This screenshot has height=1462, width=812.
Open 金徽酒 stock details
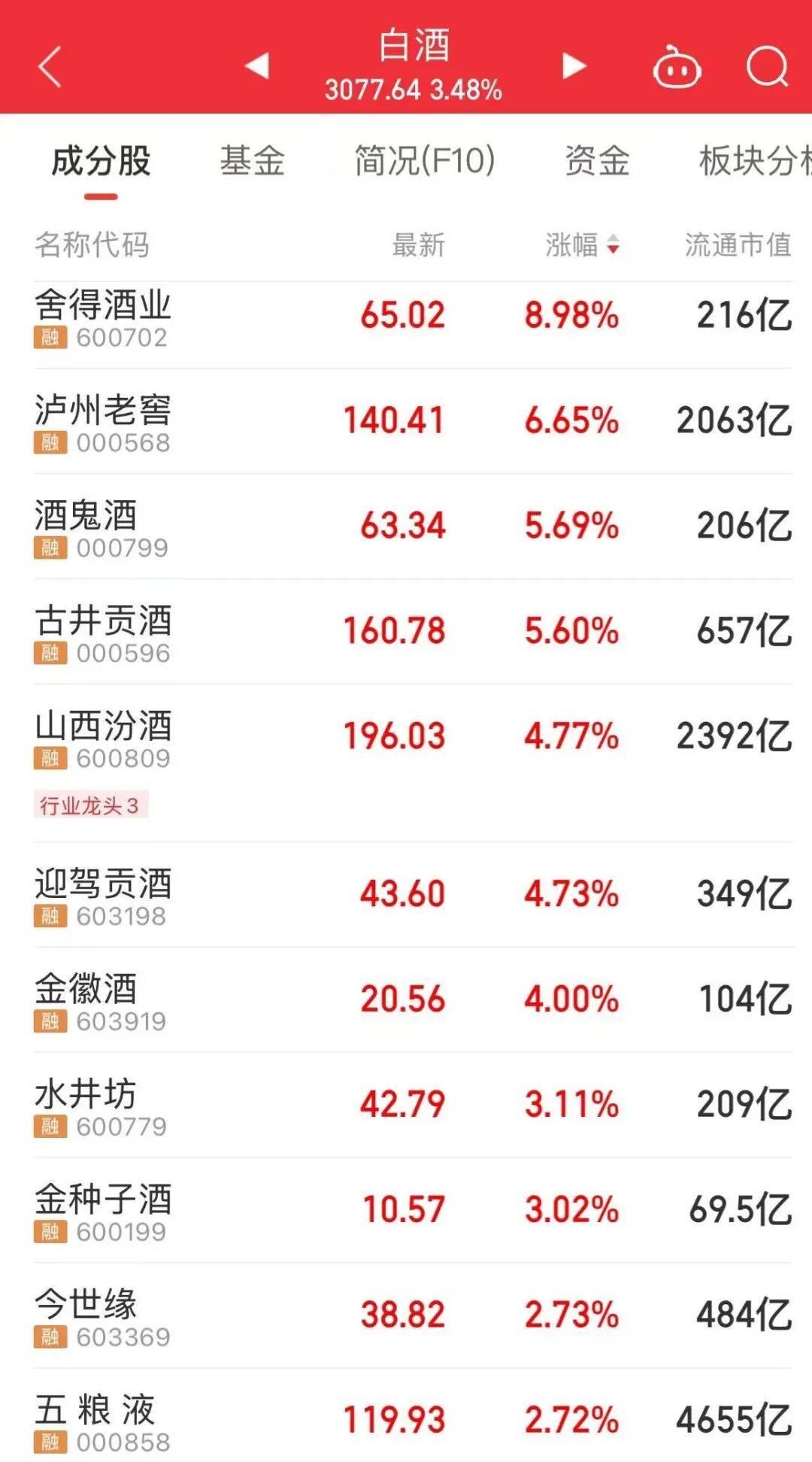pos(86,1002)
